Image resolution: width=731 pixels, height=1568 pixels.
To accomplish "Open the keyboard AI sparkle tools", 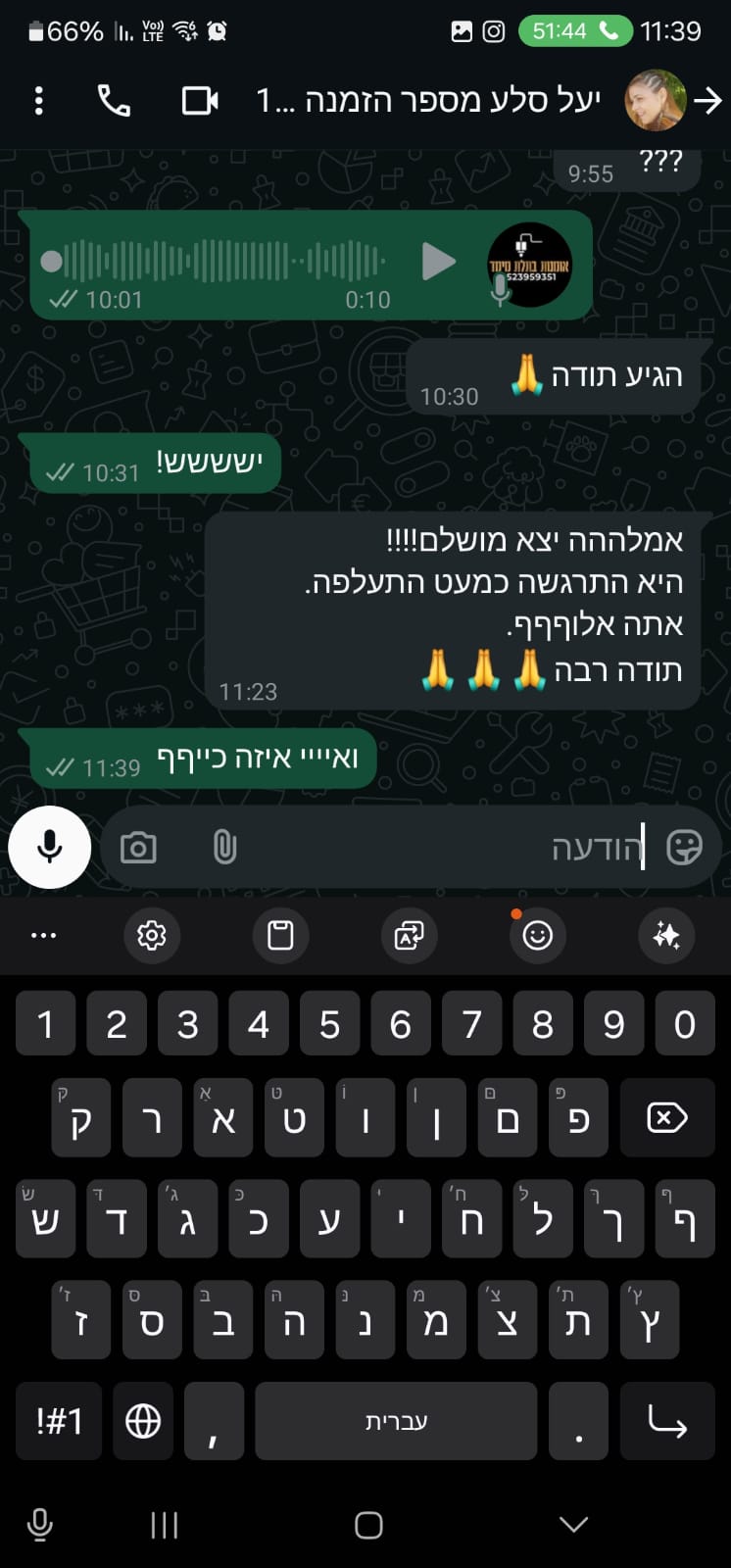I will (x=666, y=935).
